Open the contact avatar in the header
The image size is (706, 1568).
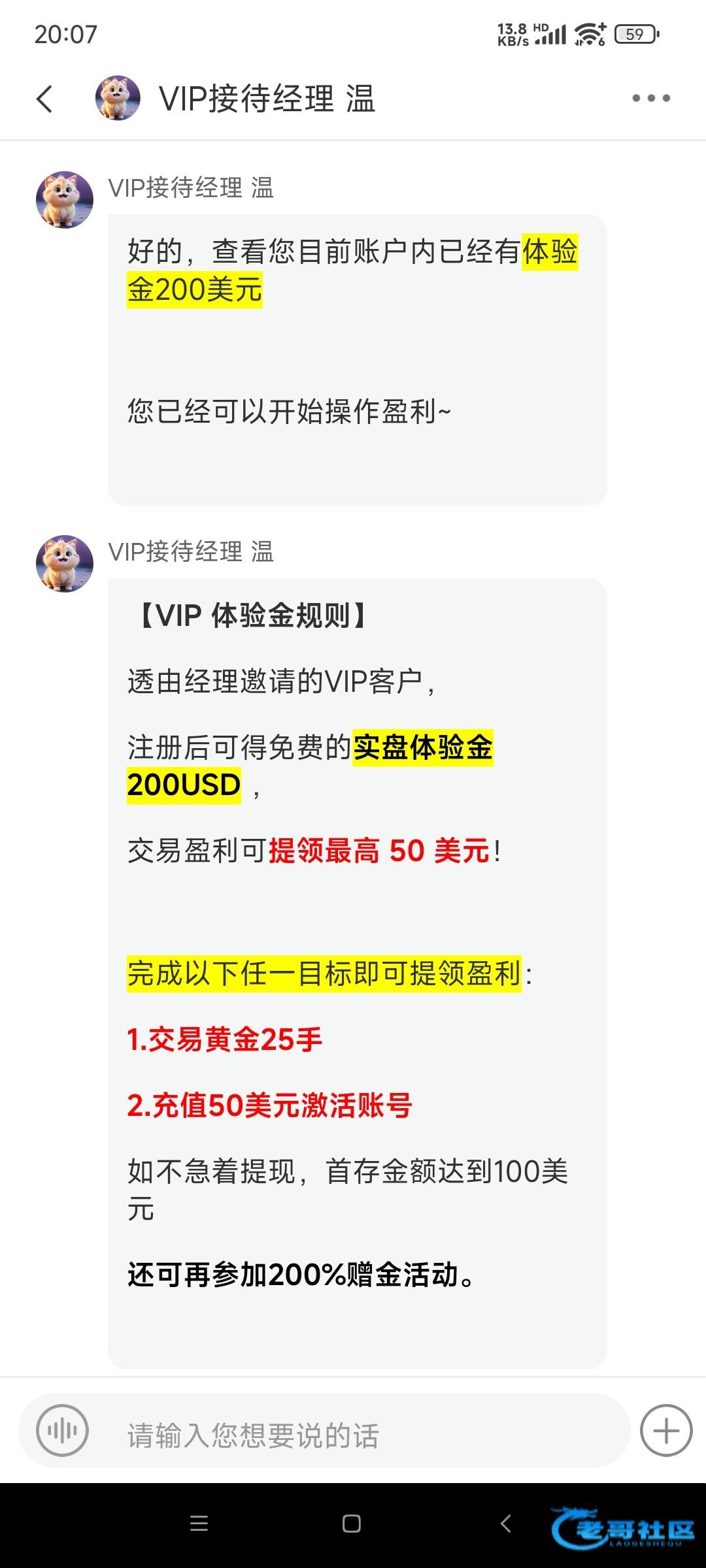118,99
